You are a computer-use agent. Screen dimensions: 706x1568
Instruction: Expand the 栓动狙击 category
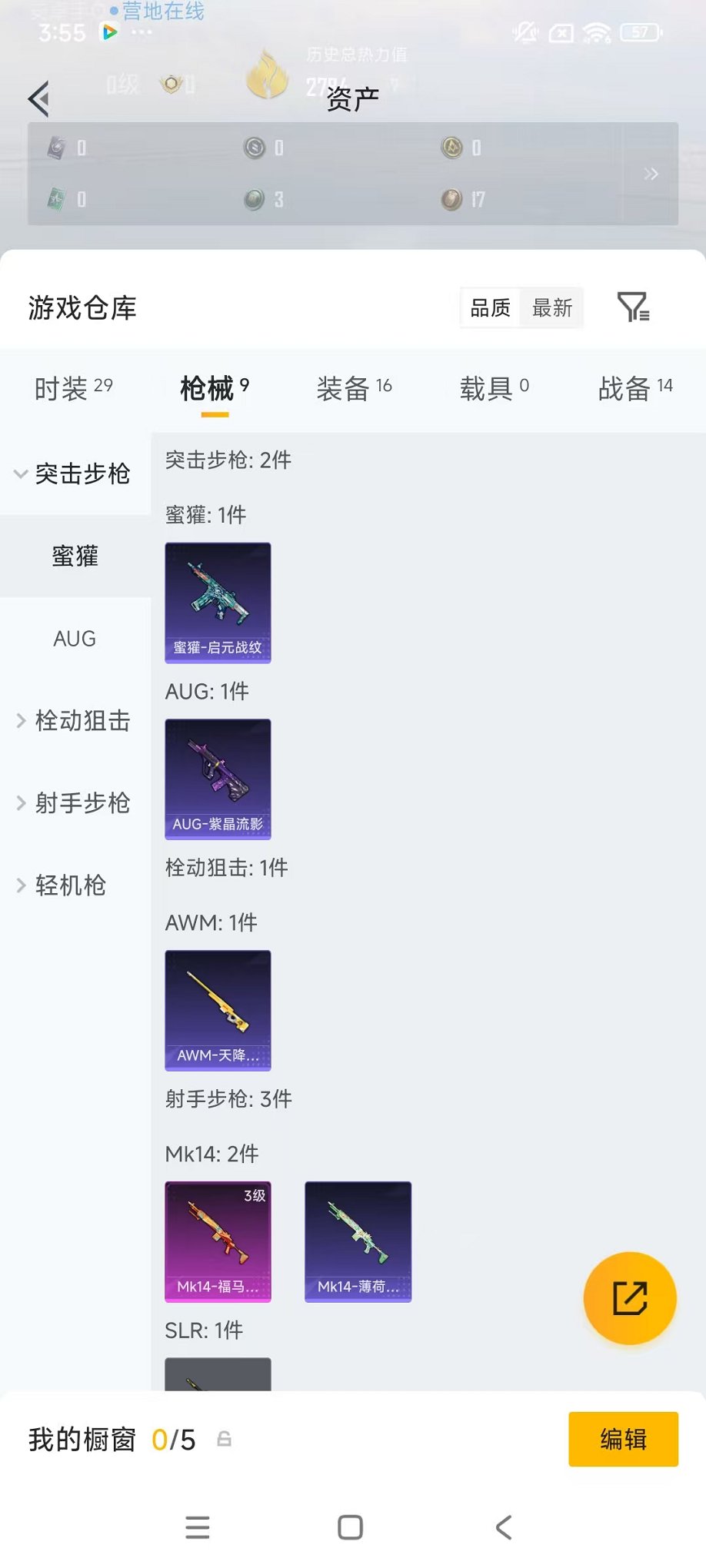[75, 720]
